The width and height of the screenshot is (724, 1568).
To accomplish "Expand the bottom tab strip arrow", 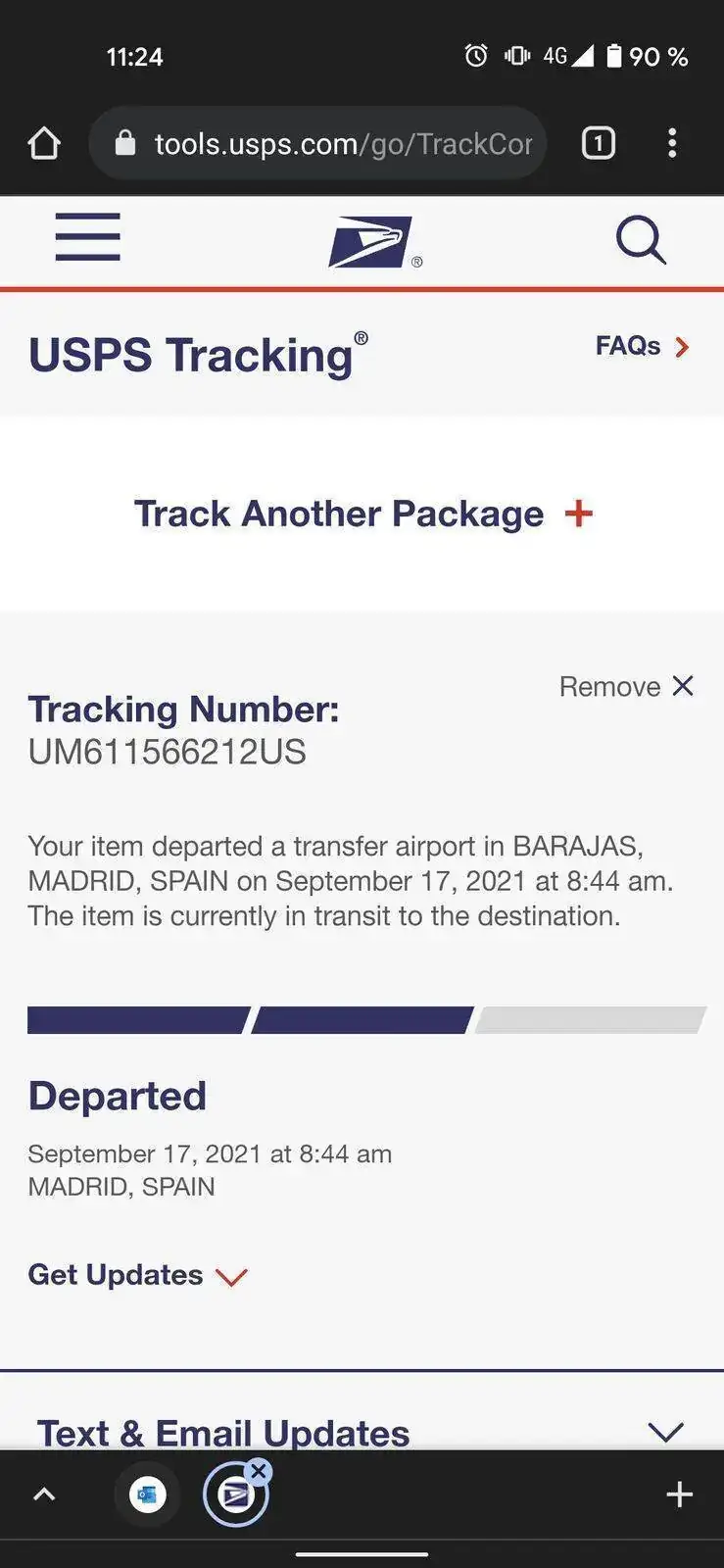I will tap(44, 1494).
